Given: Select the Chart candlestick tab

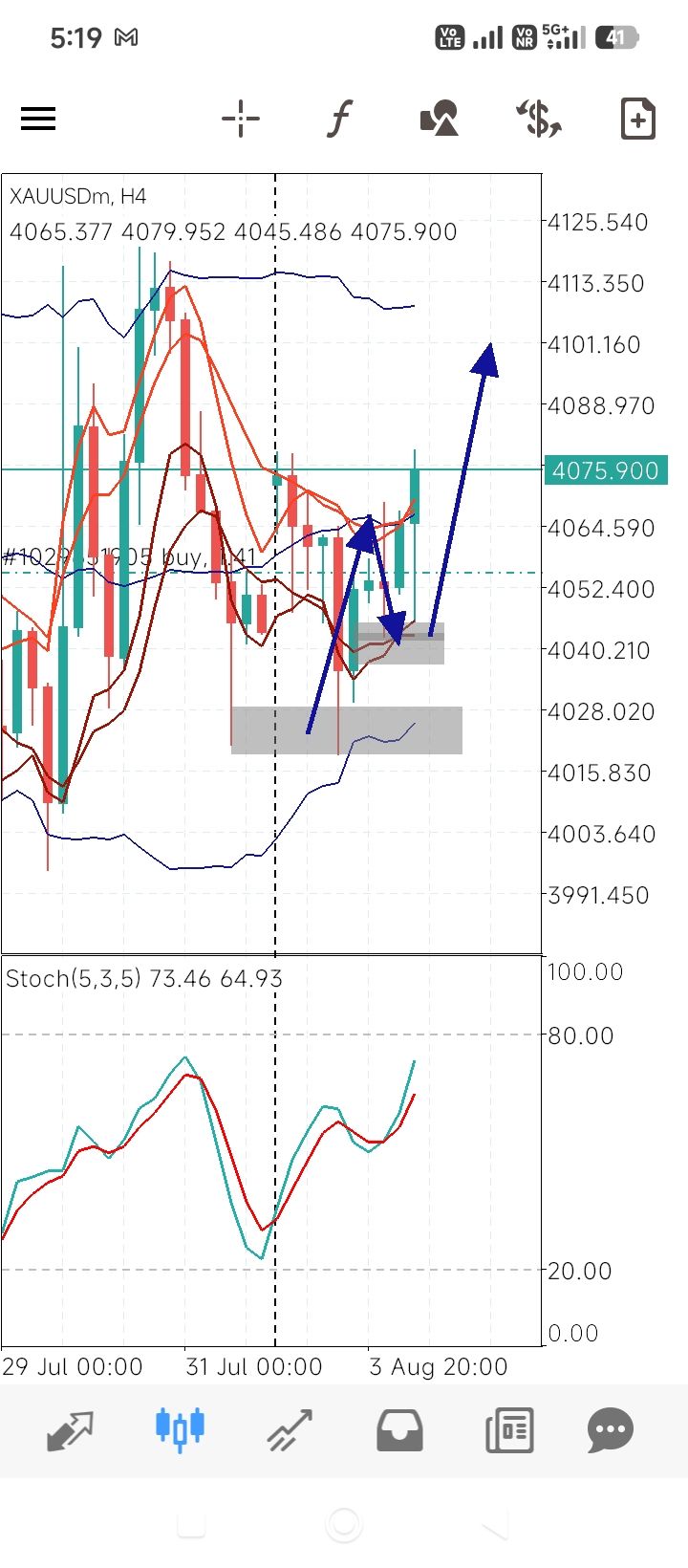Looking at the screenshot, I should coord(180,1430).
